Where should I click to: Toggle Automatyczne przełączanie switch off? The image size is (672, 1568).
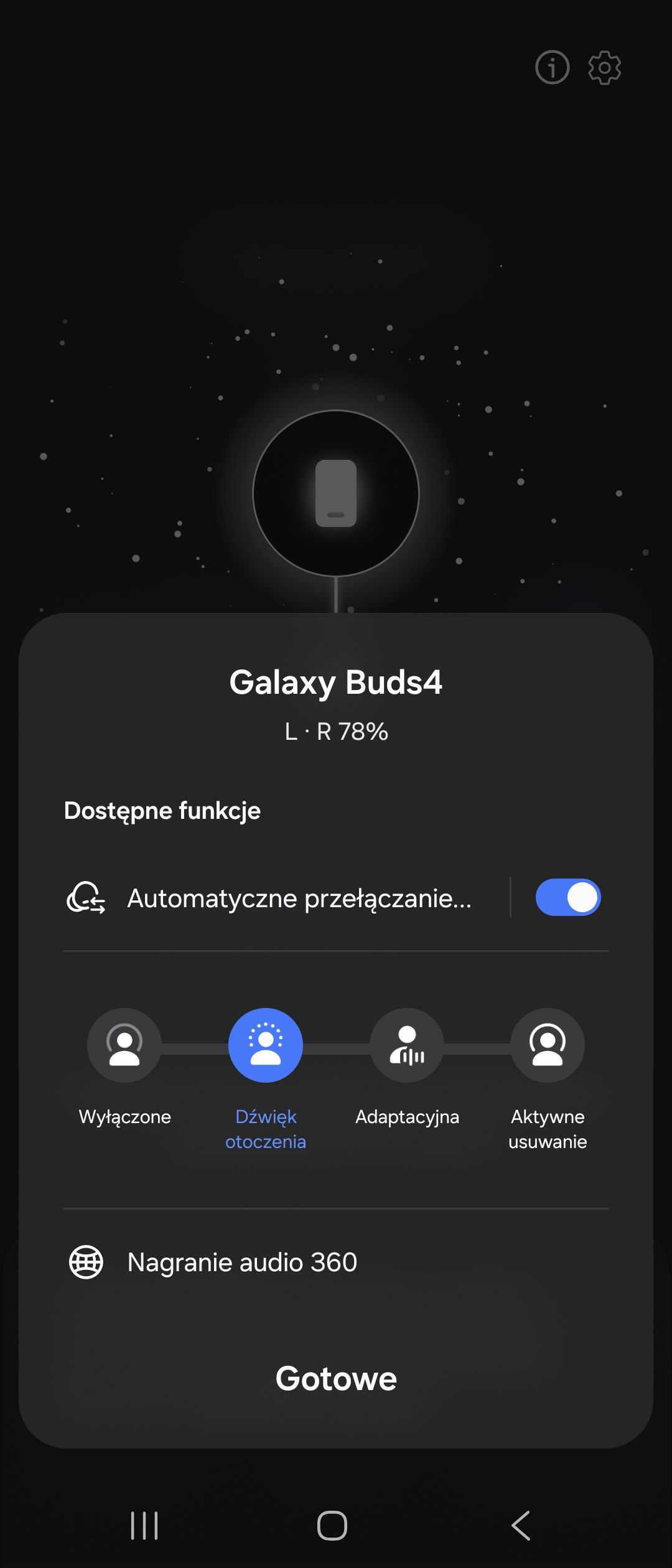[567, 897]
